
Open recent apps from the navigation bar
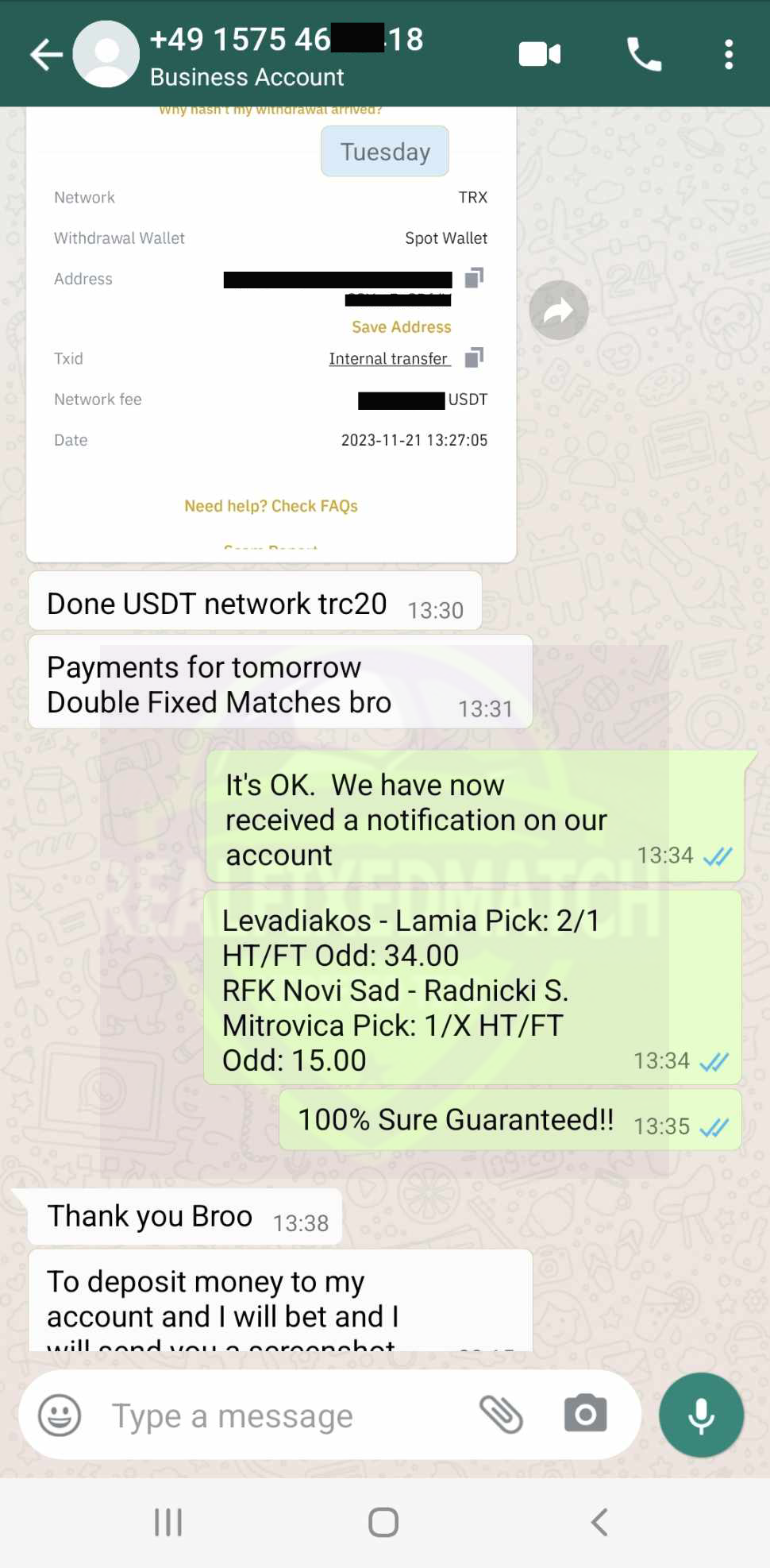point(168,1522)
